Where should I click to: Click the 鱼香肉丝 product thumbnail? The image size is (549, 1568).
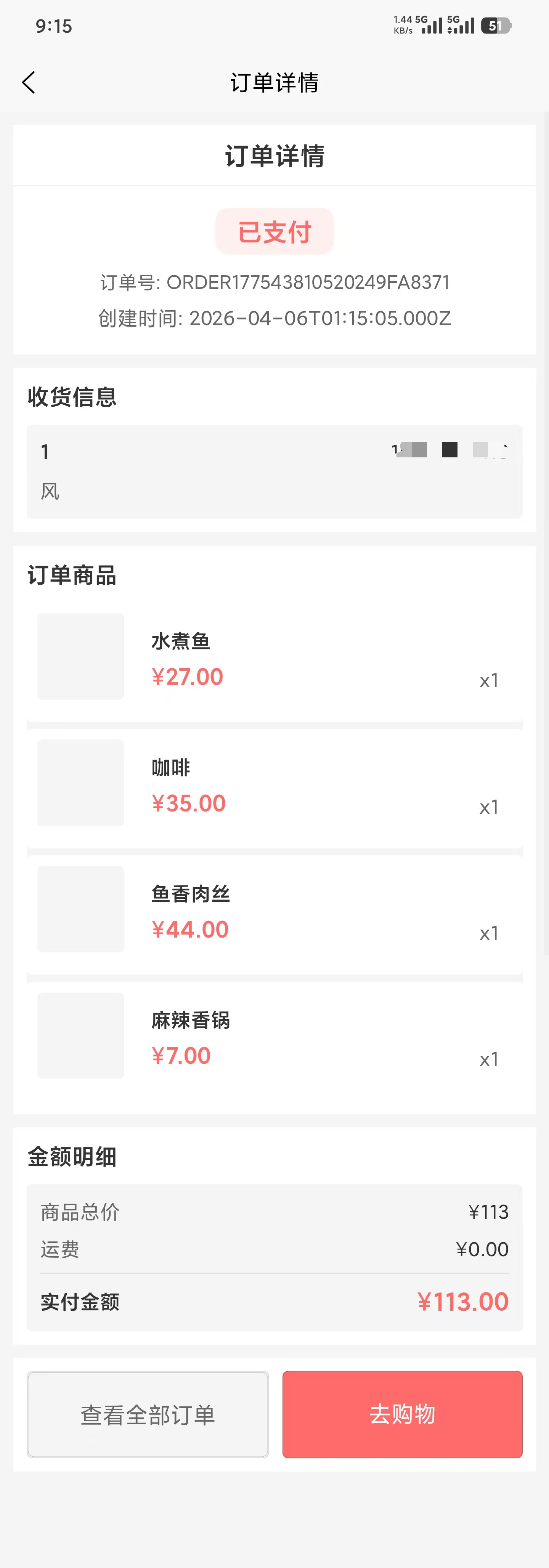pos(80,909)
